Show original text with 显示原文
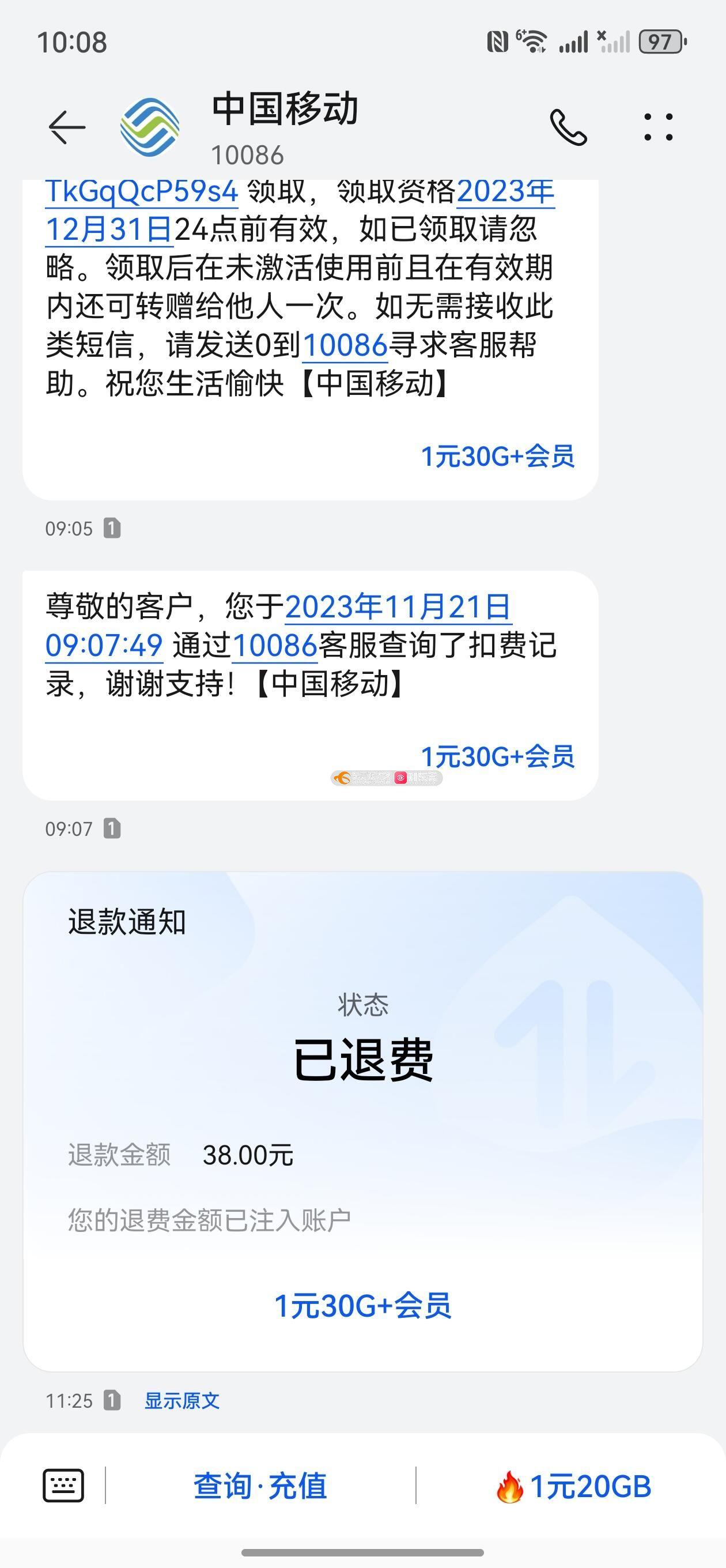 (x=181, y=1401)
